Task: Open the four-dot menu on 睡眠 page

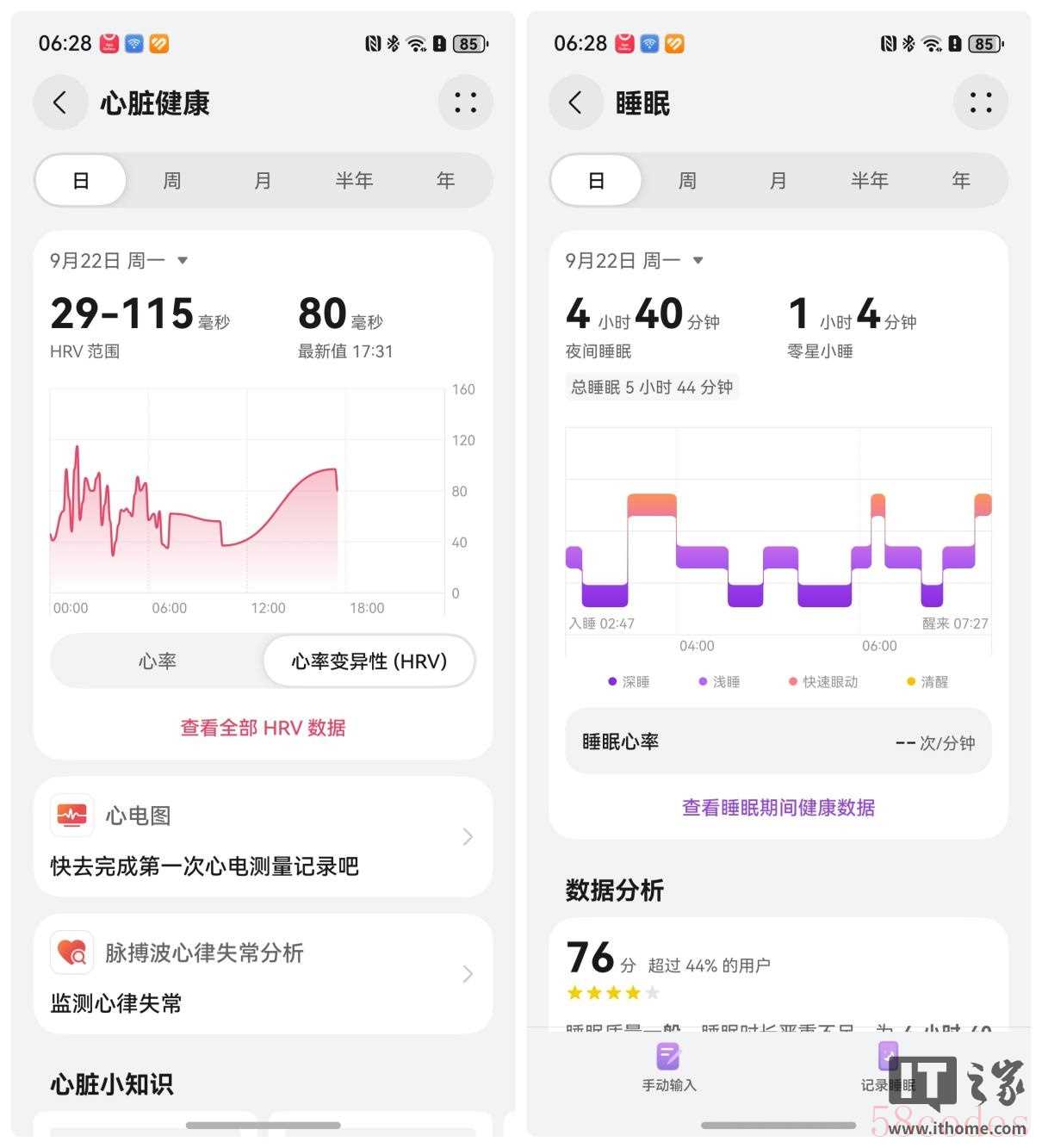Action: coord(980,103)
